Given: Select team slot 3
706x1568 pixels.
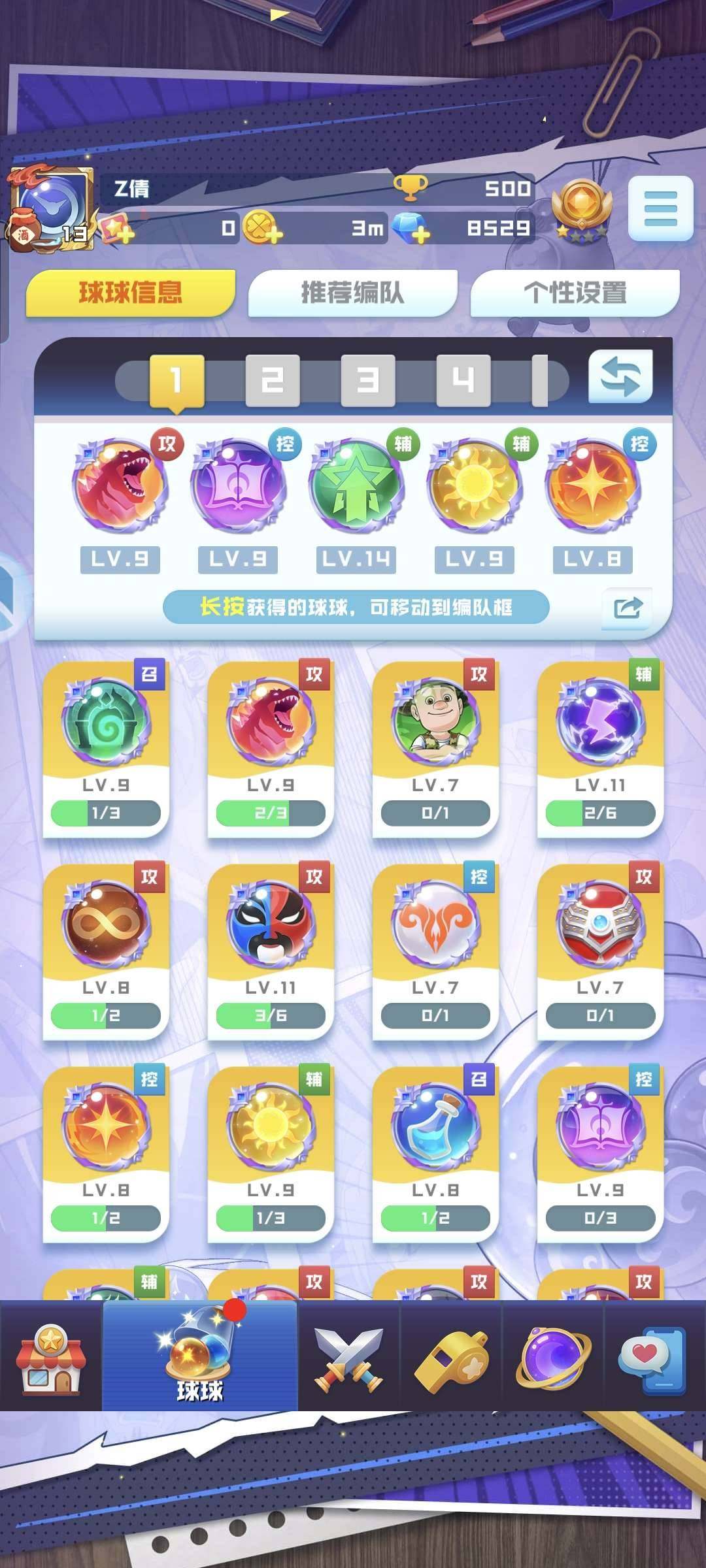Looking at the screenshot, I should pyautogui.click(x=368, y=380).
